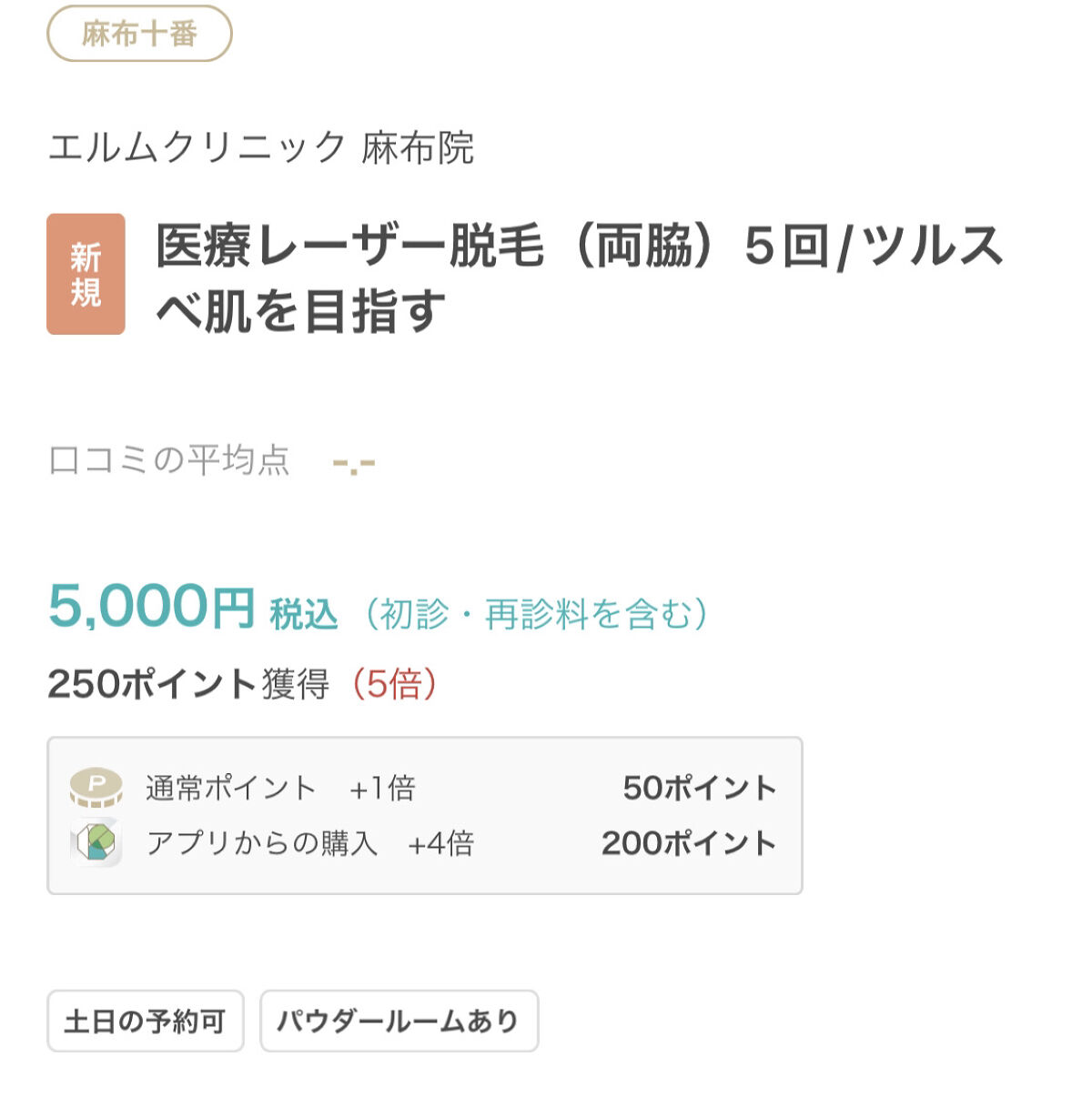
Task: Click the teal 5,000円 price display
Action: [x=148, y=604]
